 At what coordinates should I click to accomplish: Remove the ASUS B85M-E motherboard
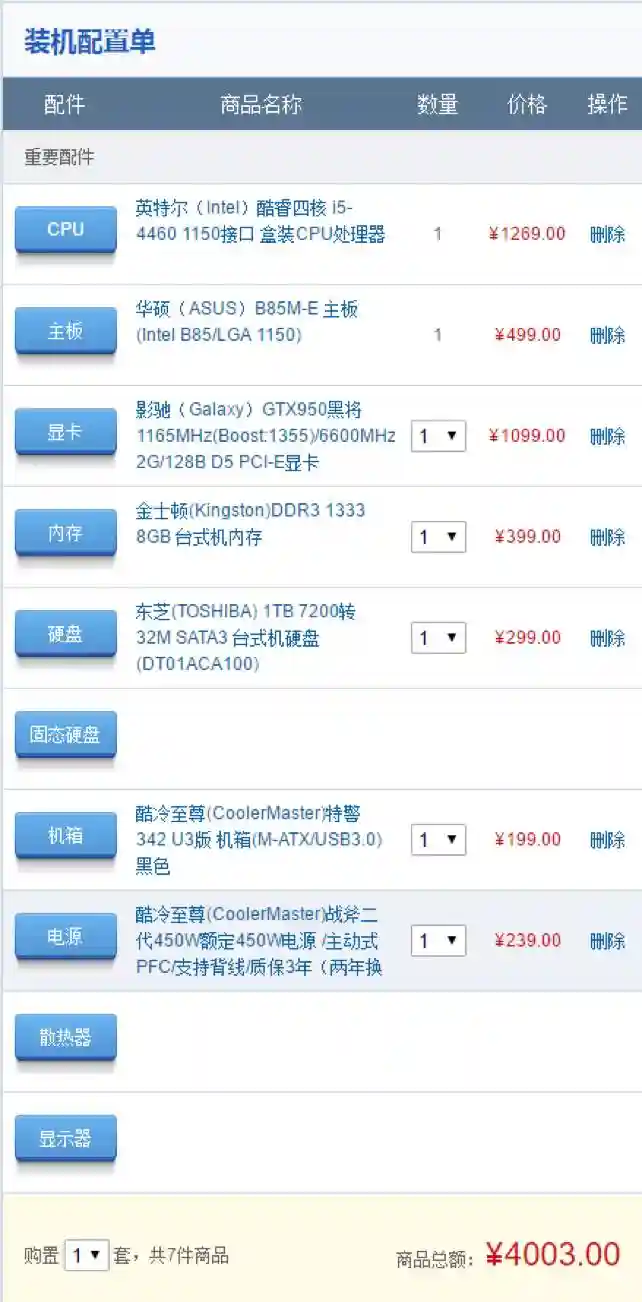(607, 335)
